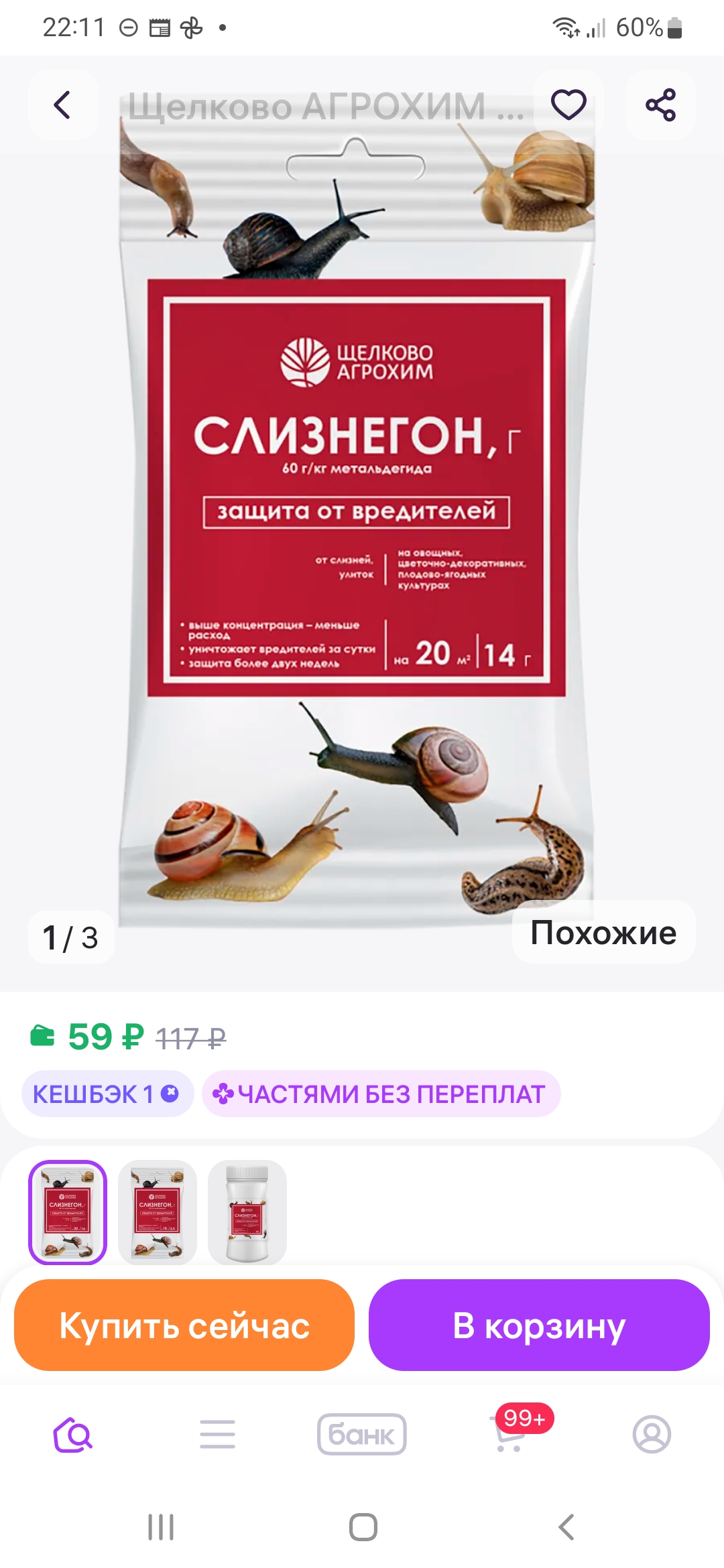Tap the system home button
Screen dimensions: 724x1568
click(363, 1527)
